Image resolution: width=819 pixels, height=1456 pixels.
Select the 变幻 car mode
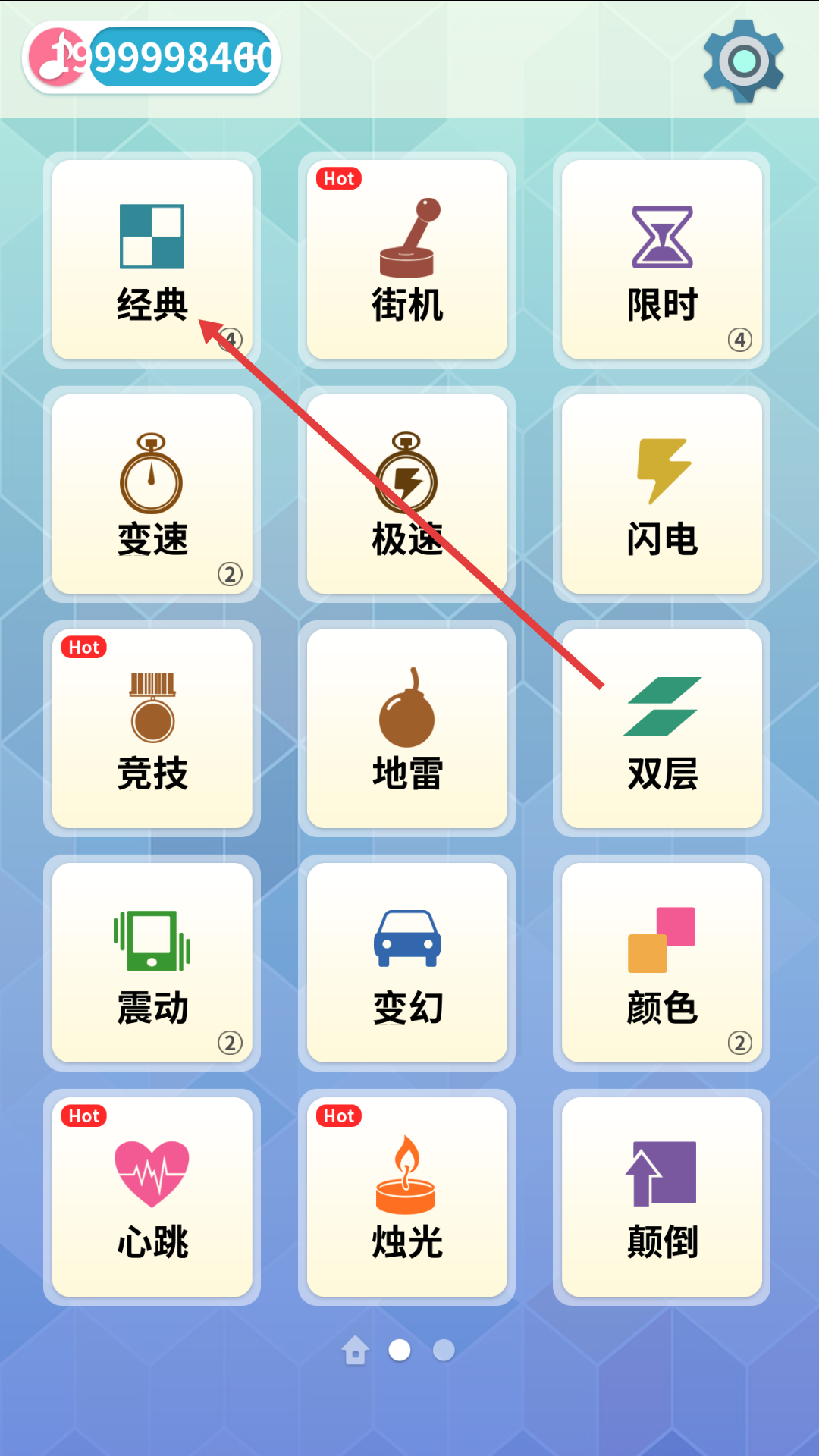coord(406,962)
